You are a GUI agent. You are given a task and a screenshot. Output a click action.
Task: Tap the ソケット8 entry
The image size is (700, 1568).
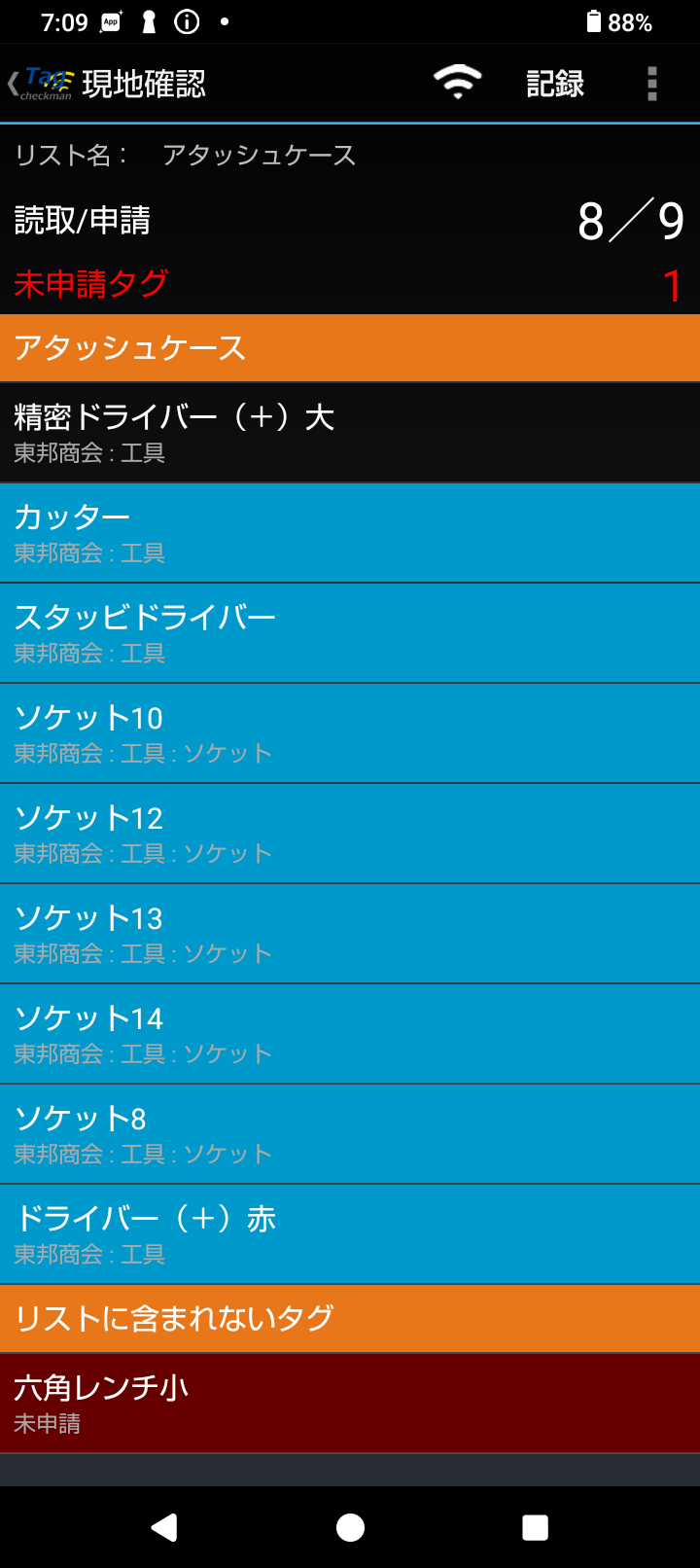coord(350,1134)
